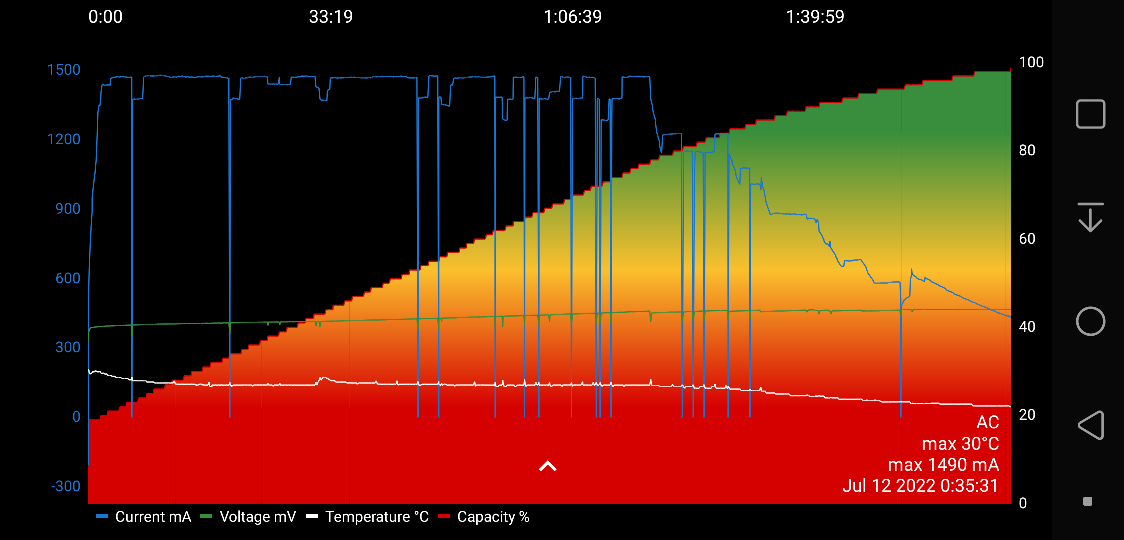The width and height of the screenshot is (1124, 540).
Task: Open recent apps with the square button
Action: click(x=1090, y=114)
